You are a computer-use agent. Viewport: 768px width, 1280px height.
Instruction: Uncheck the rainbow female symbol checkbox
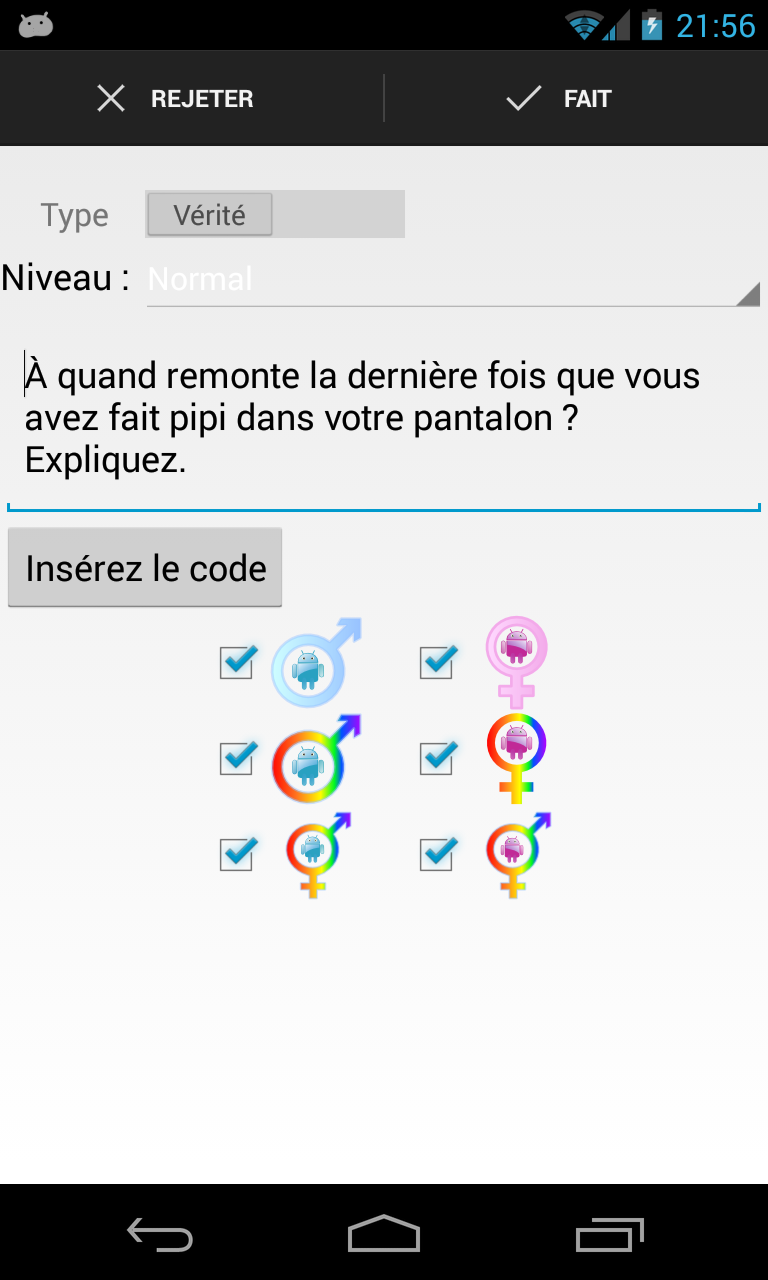tap(437, 758)
